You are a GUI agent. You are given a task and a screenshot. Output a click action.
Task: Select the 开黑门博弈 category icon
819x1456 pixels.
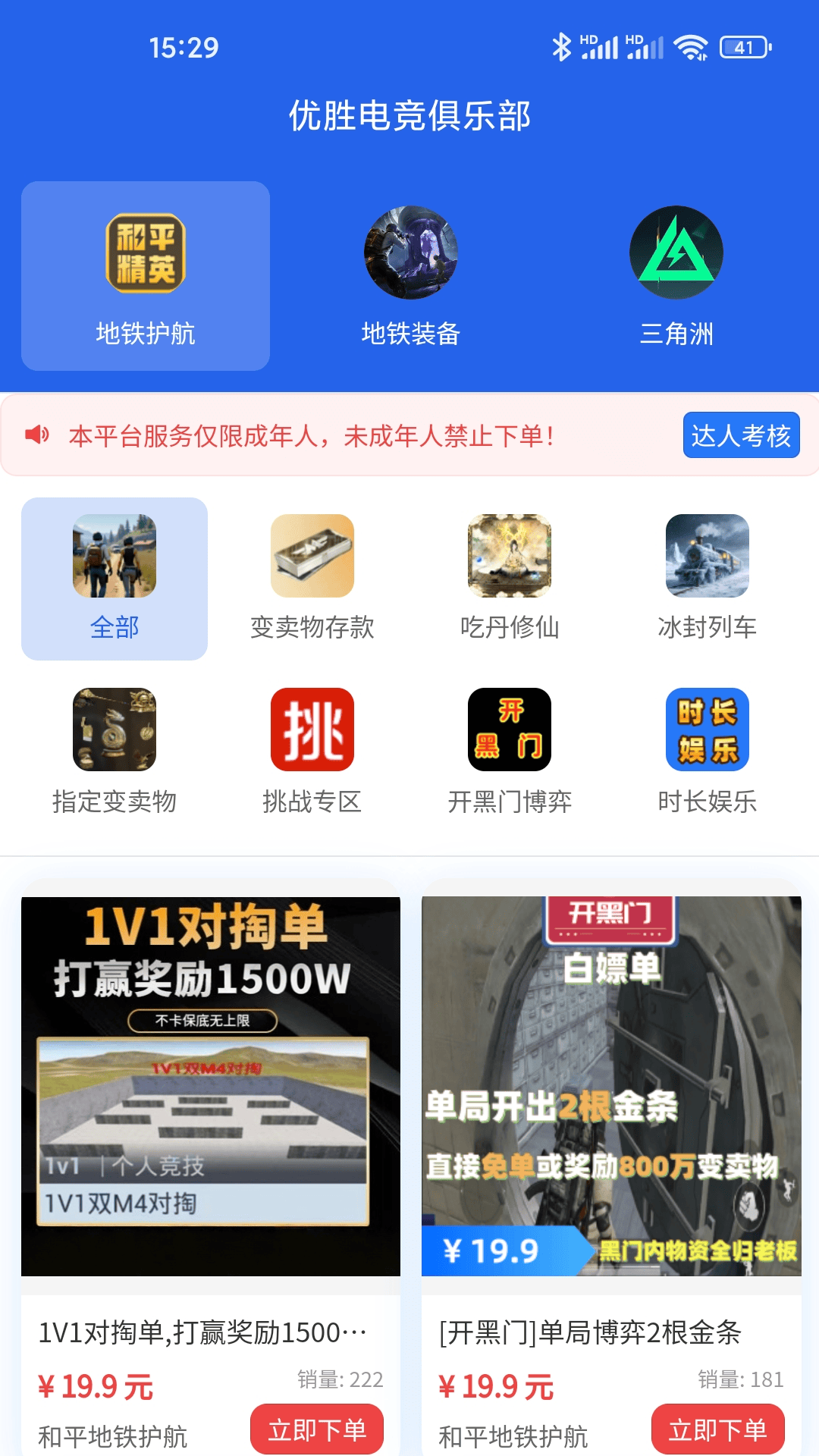(x=508, y=730)
